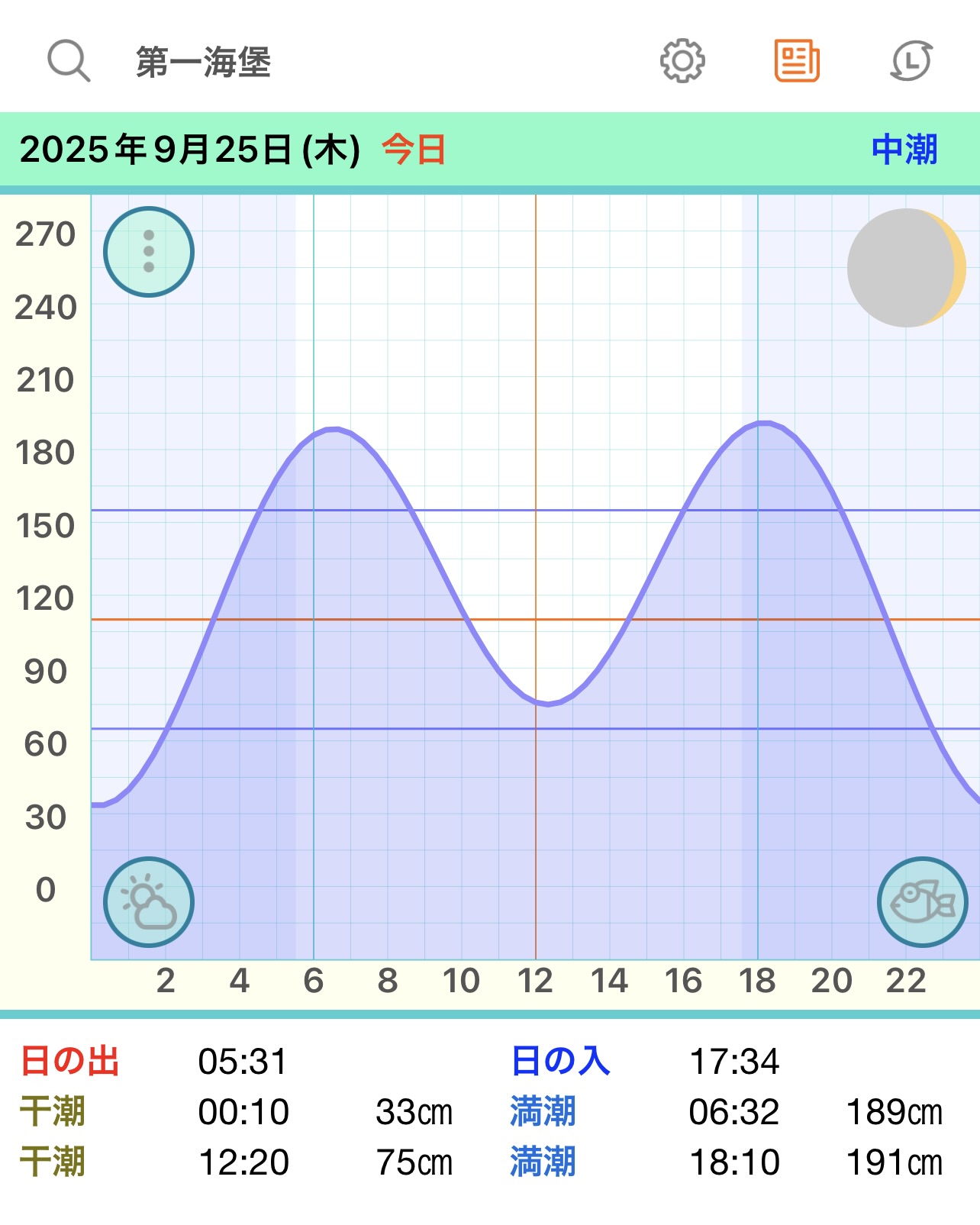980x1225 pixels.
Task: Open the news list icon
Action: (797, 61)
